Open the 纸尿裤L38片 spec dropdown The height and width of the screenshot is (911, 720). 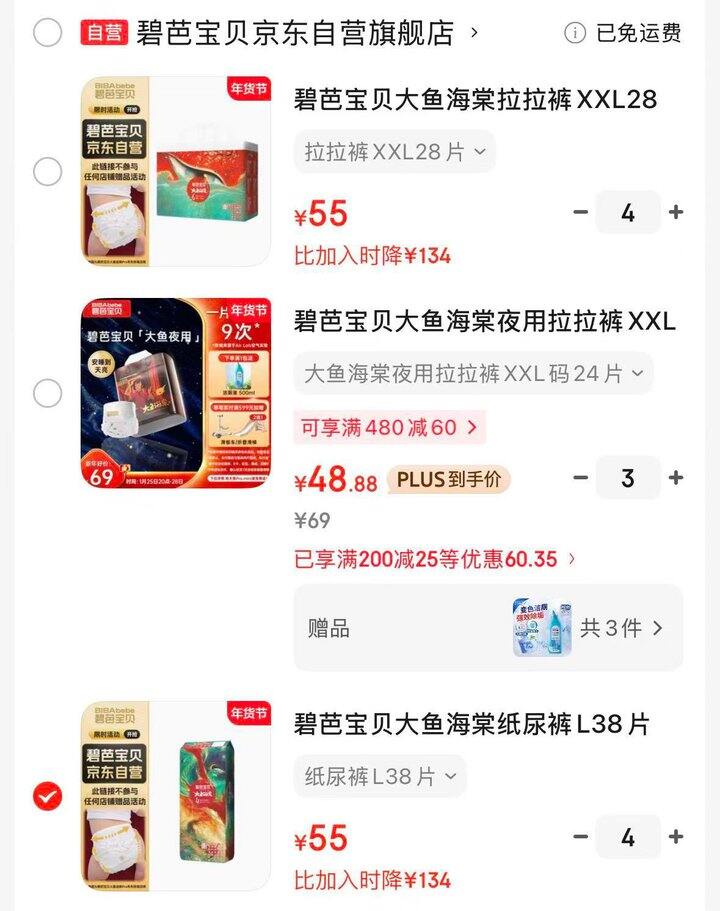378,775
